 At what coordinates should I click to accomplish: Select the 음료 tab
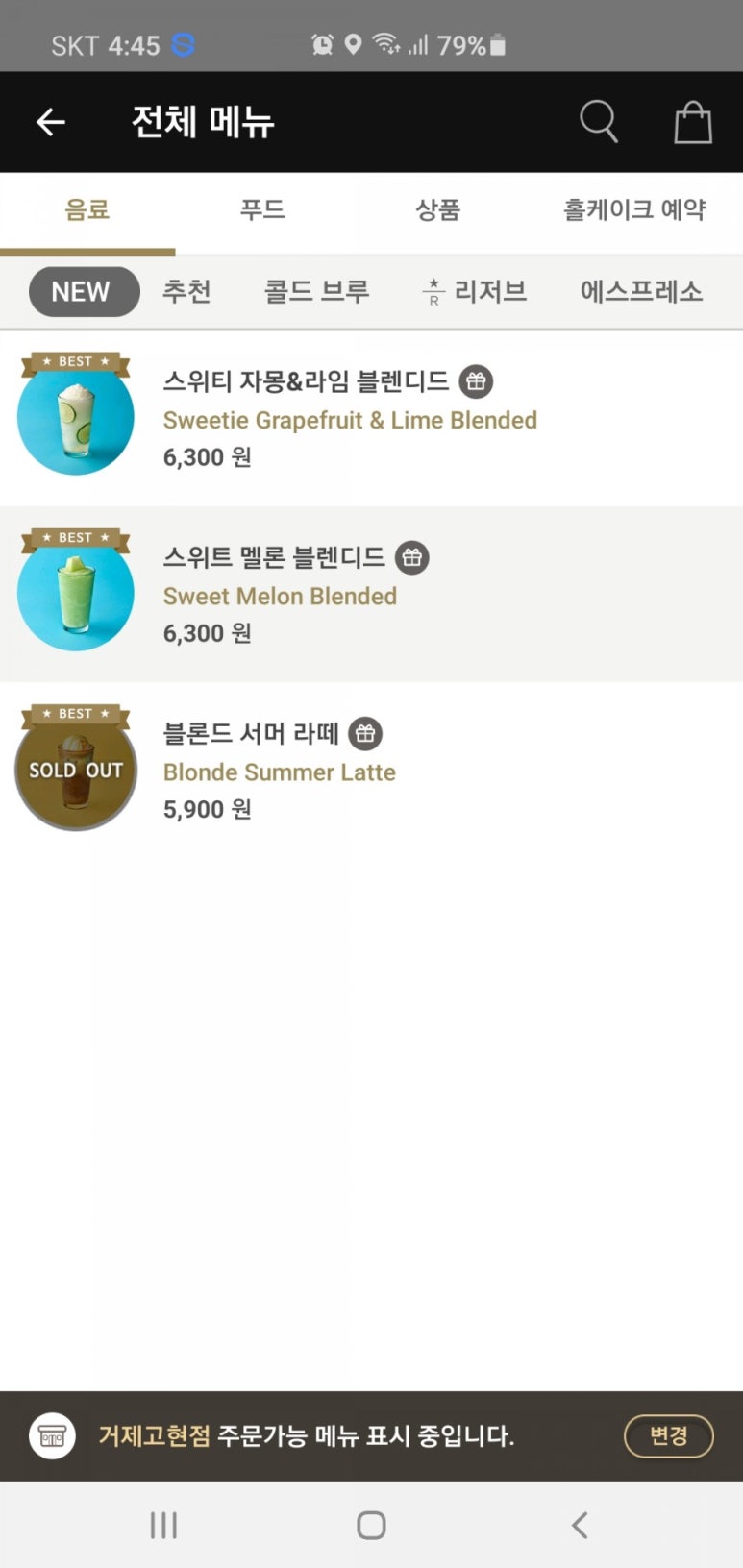[87, 209]
